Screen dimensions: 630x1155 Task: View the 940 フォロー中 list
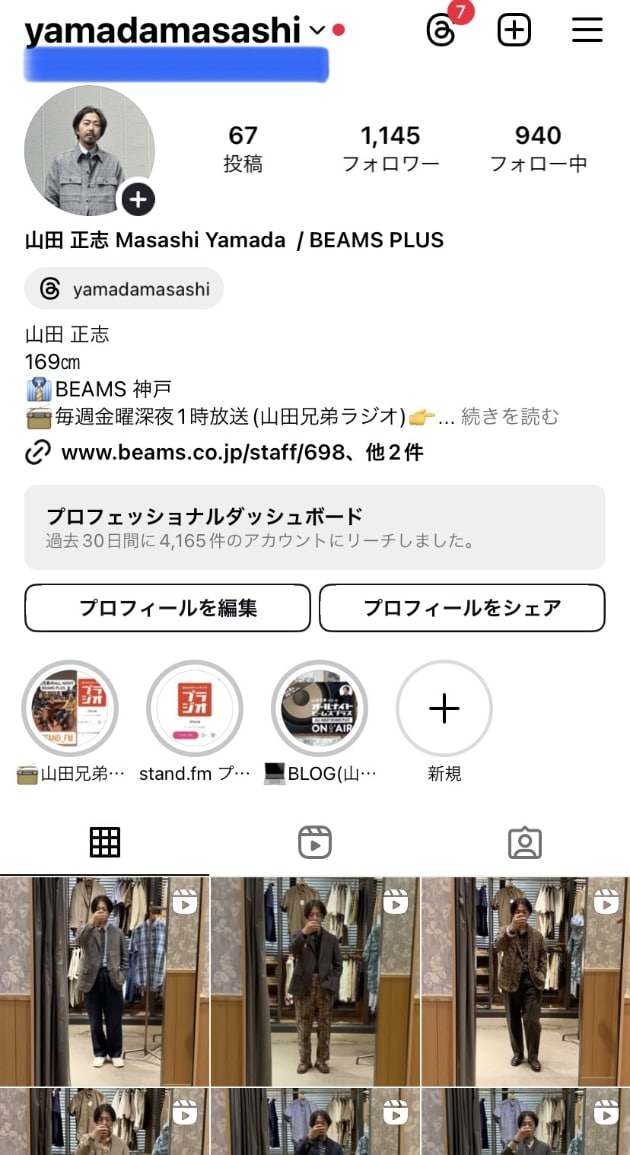538,148
